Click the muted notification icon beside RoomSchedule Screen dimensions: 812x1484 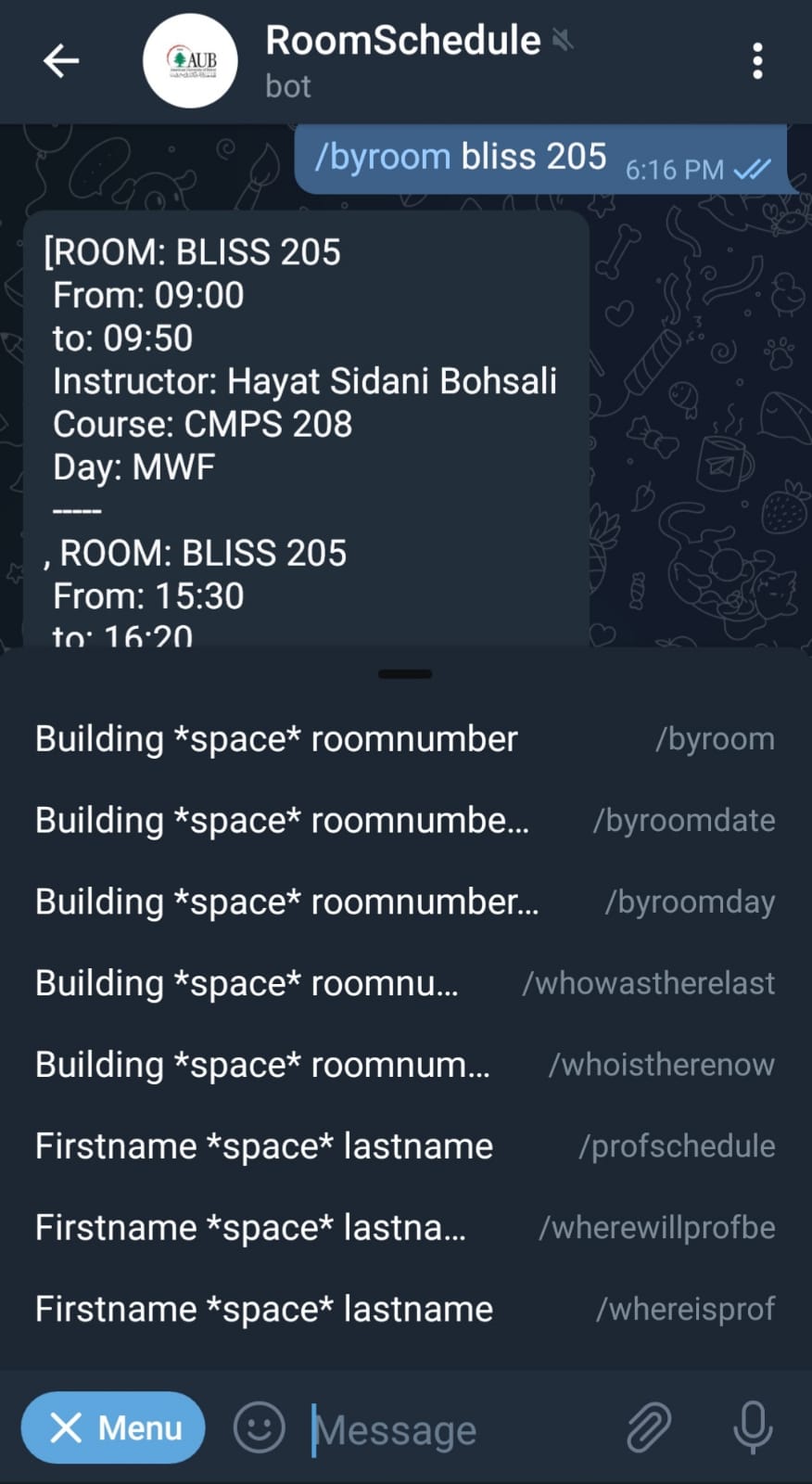click(x=564, y=40)
